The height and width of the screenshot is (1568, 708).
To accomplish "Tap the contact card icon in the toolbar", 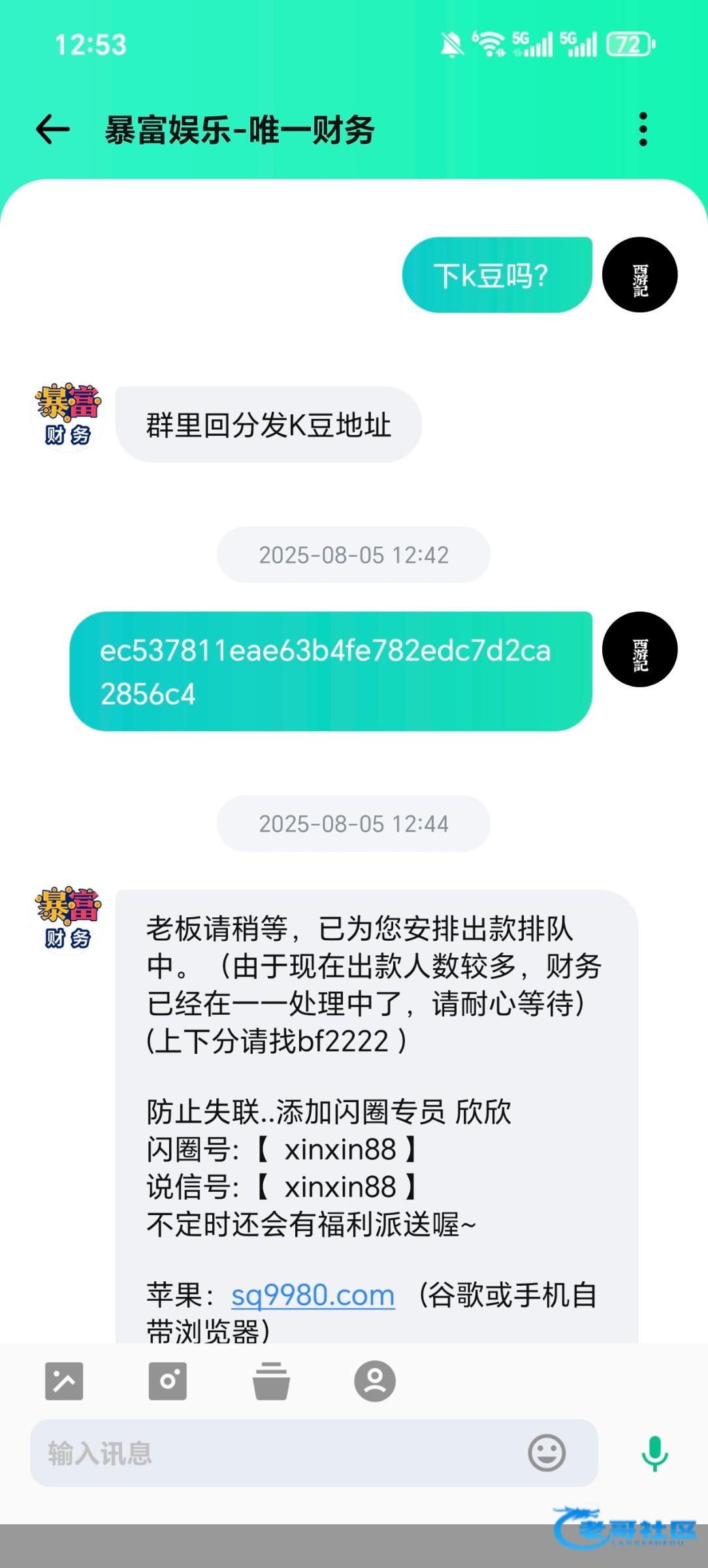I will [x=375, y=1381].
